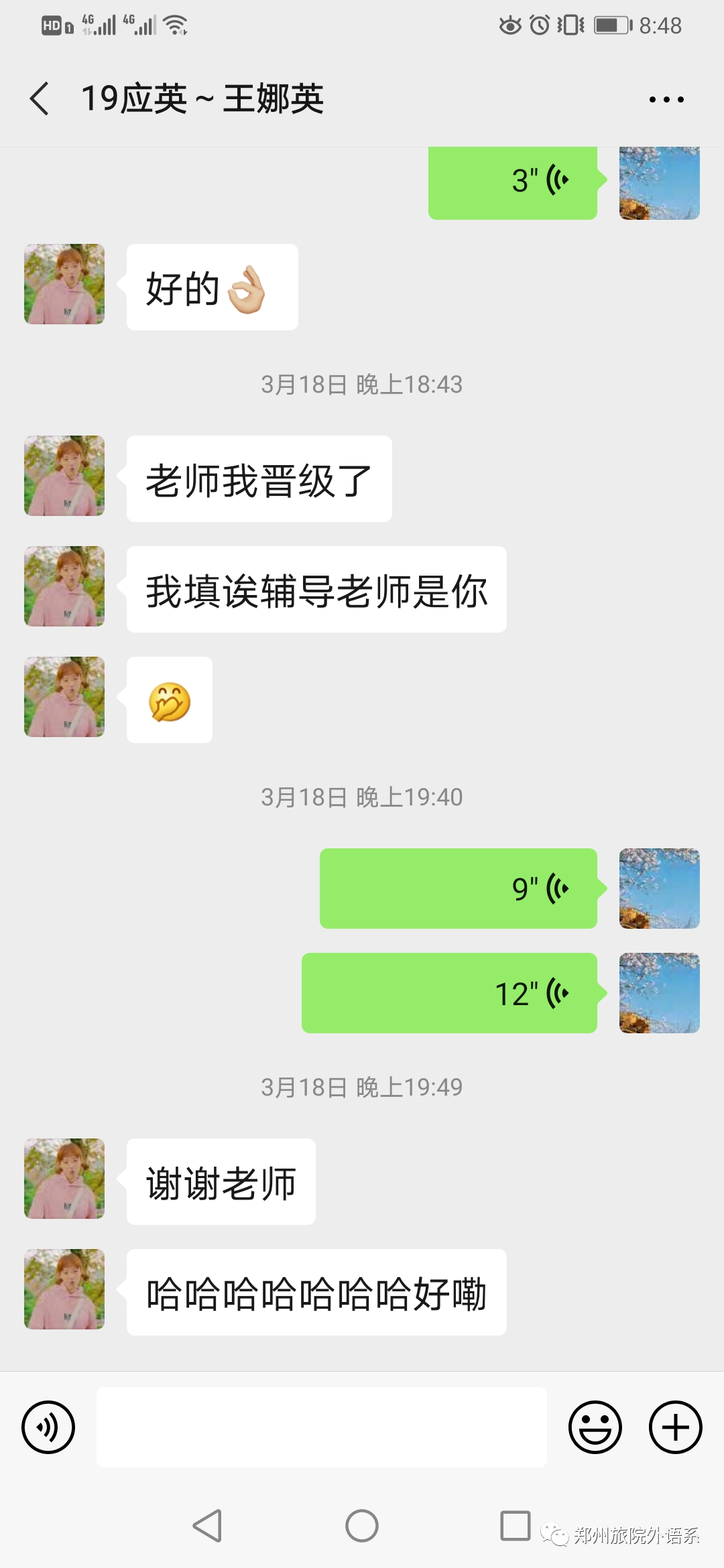Open the chat overflow menu

tap(666, 100)
